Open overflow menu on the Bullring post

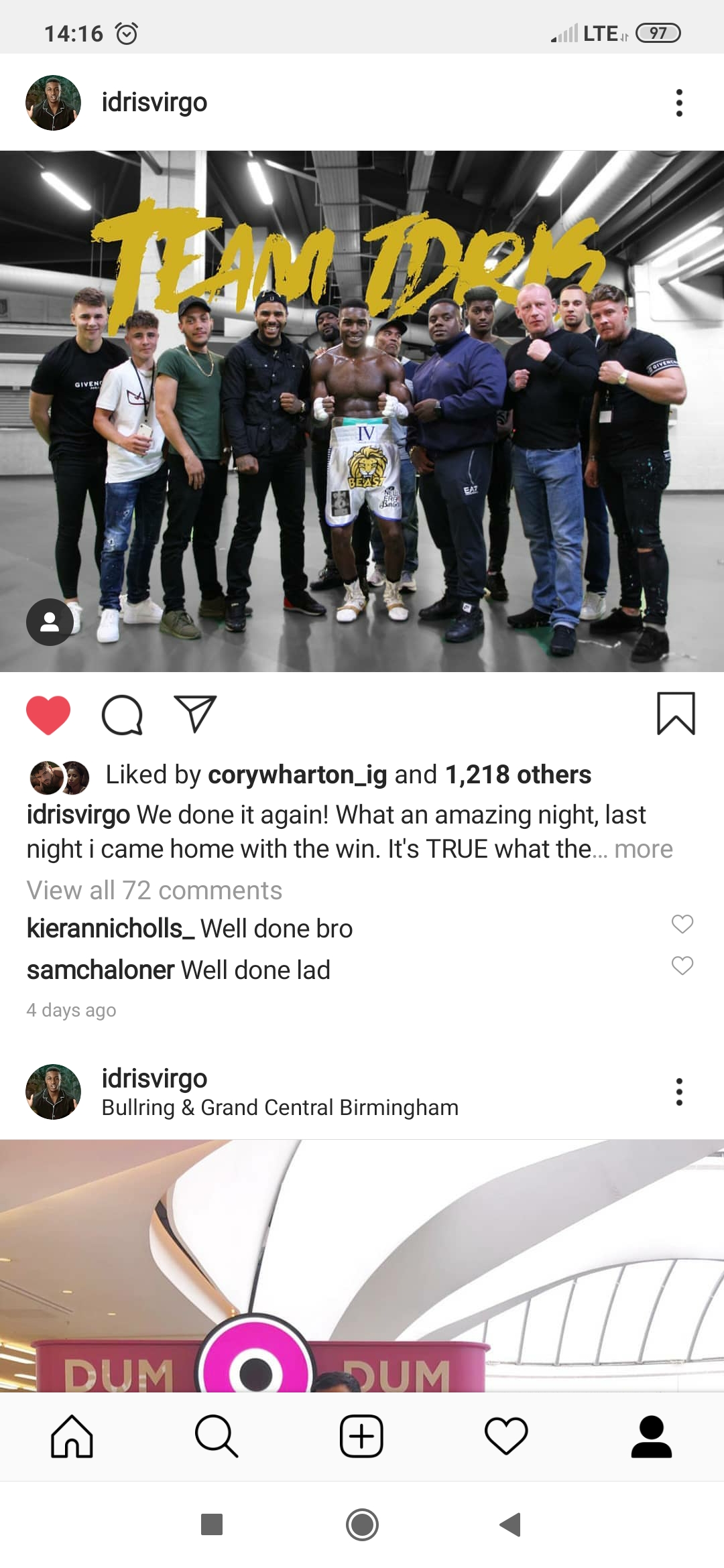(679, 1092)
